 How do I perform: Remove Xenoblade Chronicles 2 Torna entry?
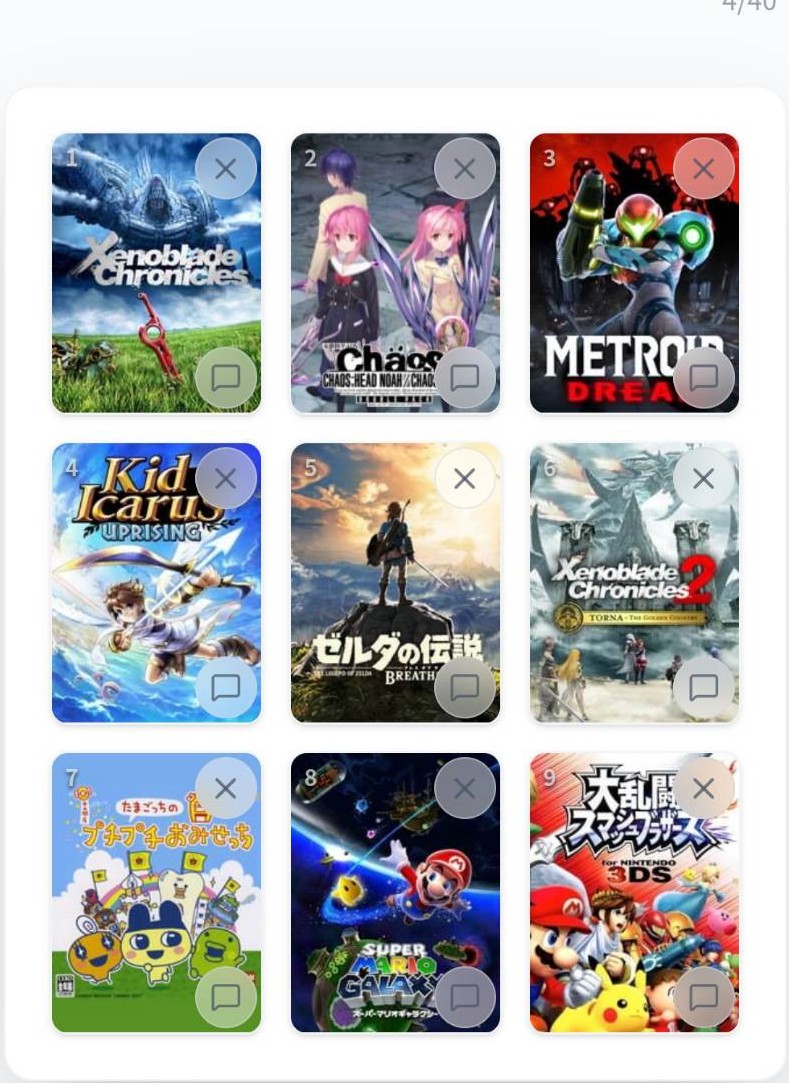point(704,479)
